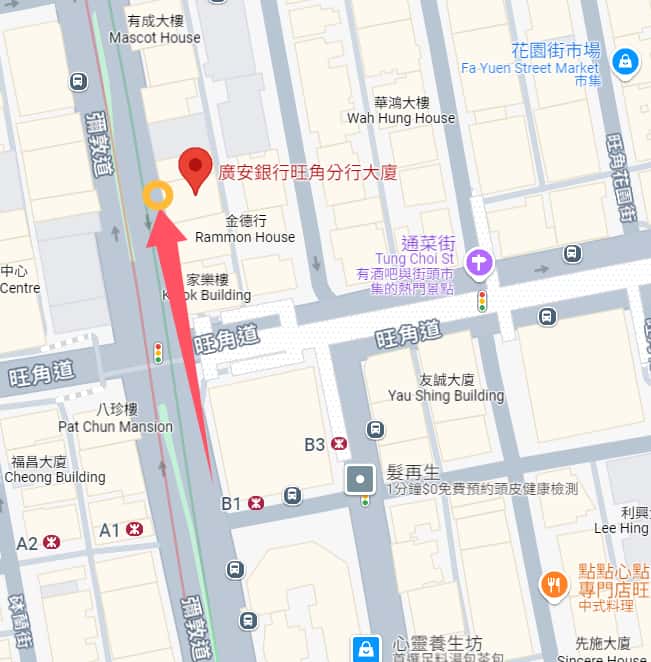Select the MTR exit A1 icon

(x=133, y=529)
